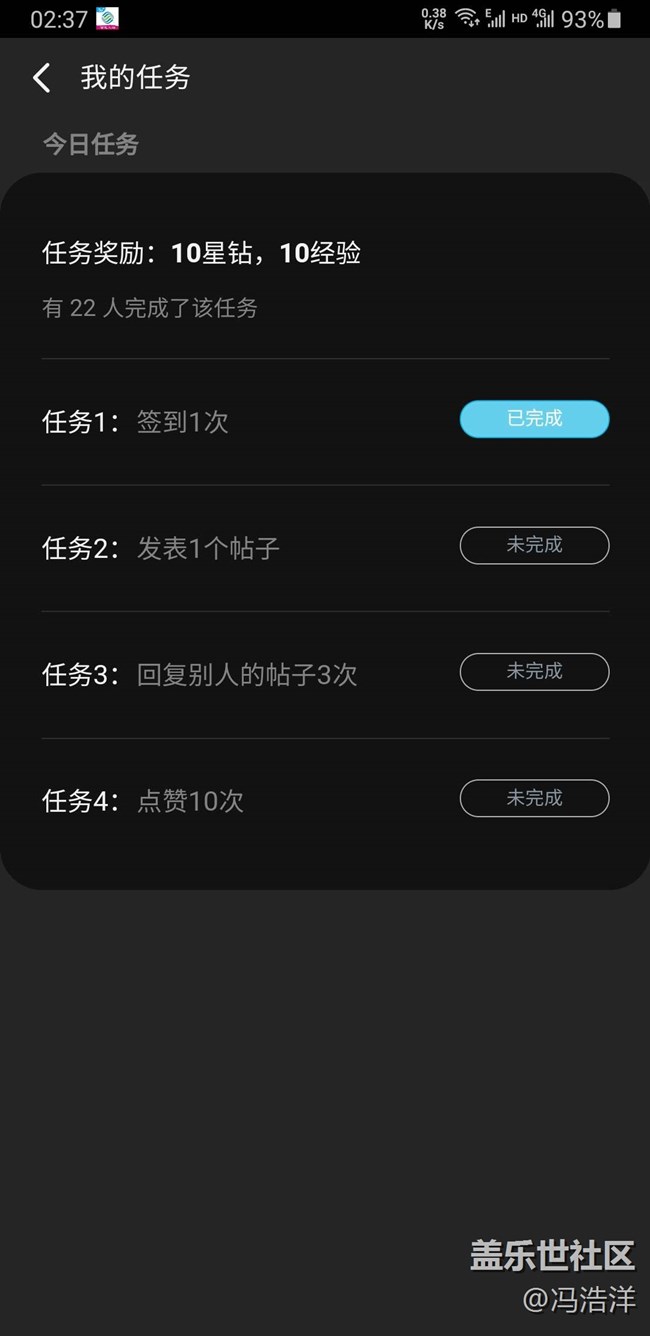Tap 未完成 next to 点赞10次
650x1336 pixels.
[534, 798]
